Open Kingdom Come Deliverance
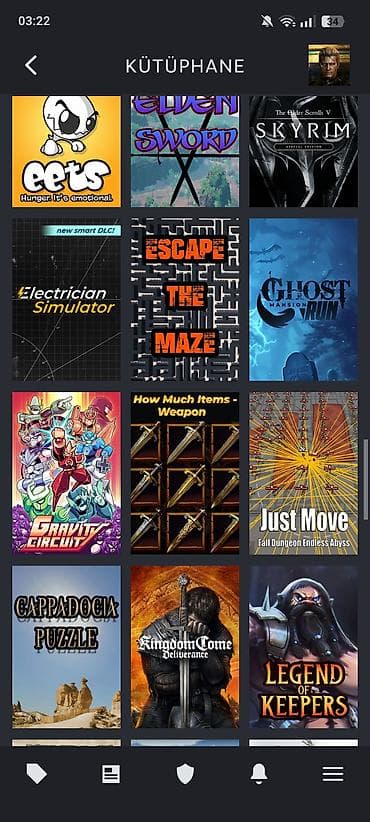 pyautogui.click(x=185, y=646)
